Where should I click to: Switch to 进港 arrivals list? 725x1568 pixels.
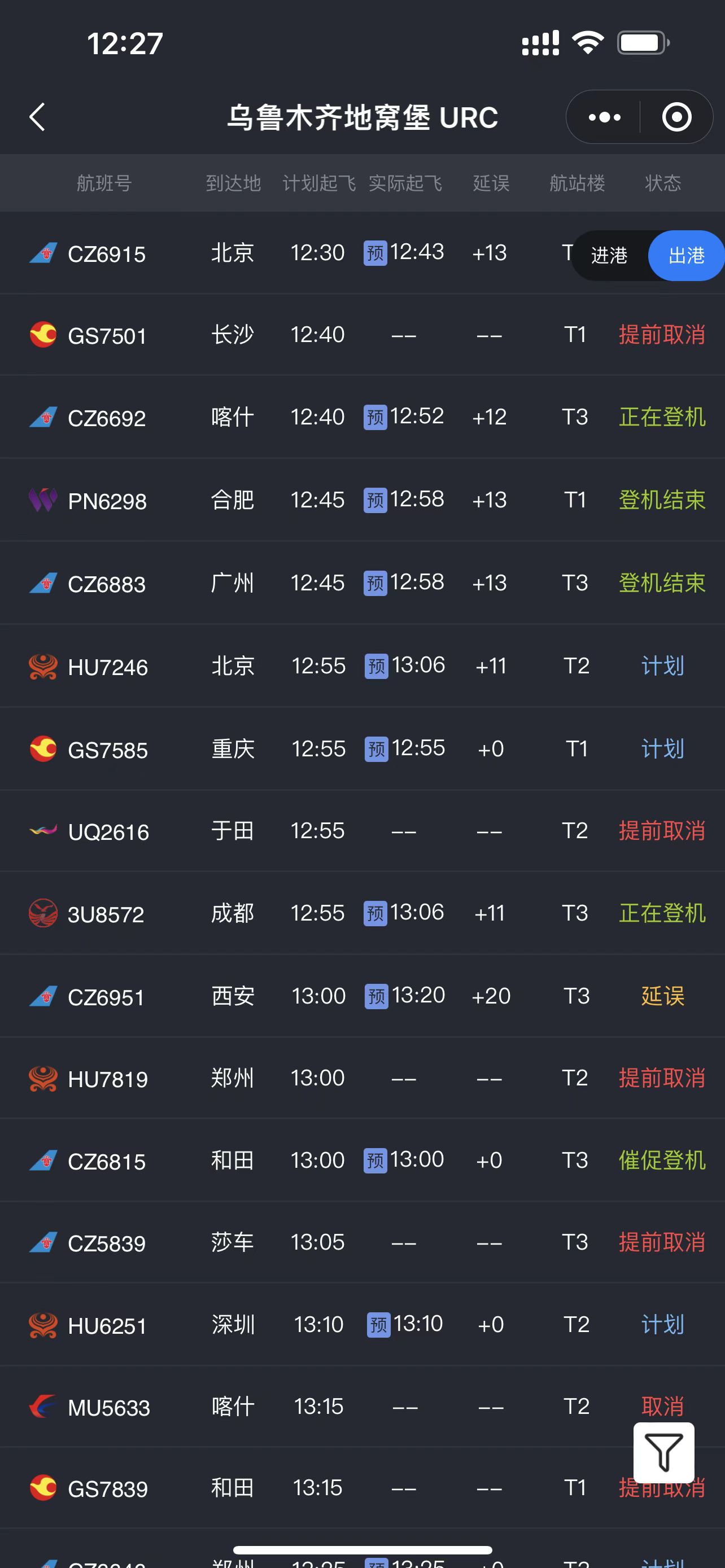[x=609, y=256]
